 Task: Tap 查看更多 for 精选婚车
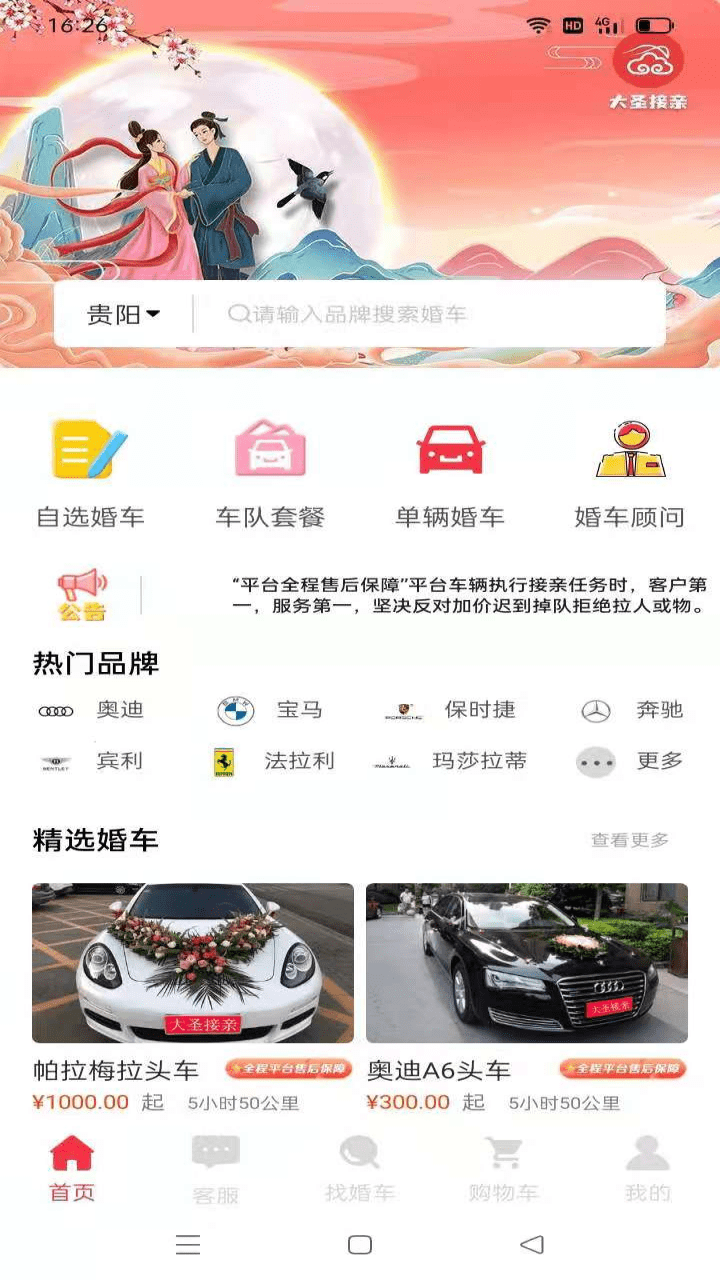[x=630, y=840]
